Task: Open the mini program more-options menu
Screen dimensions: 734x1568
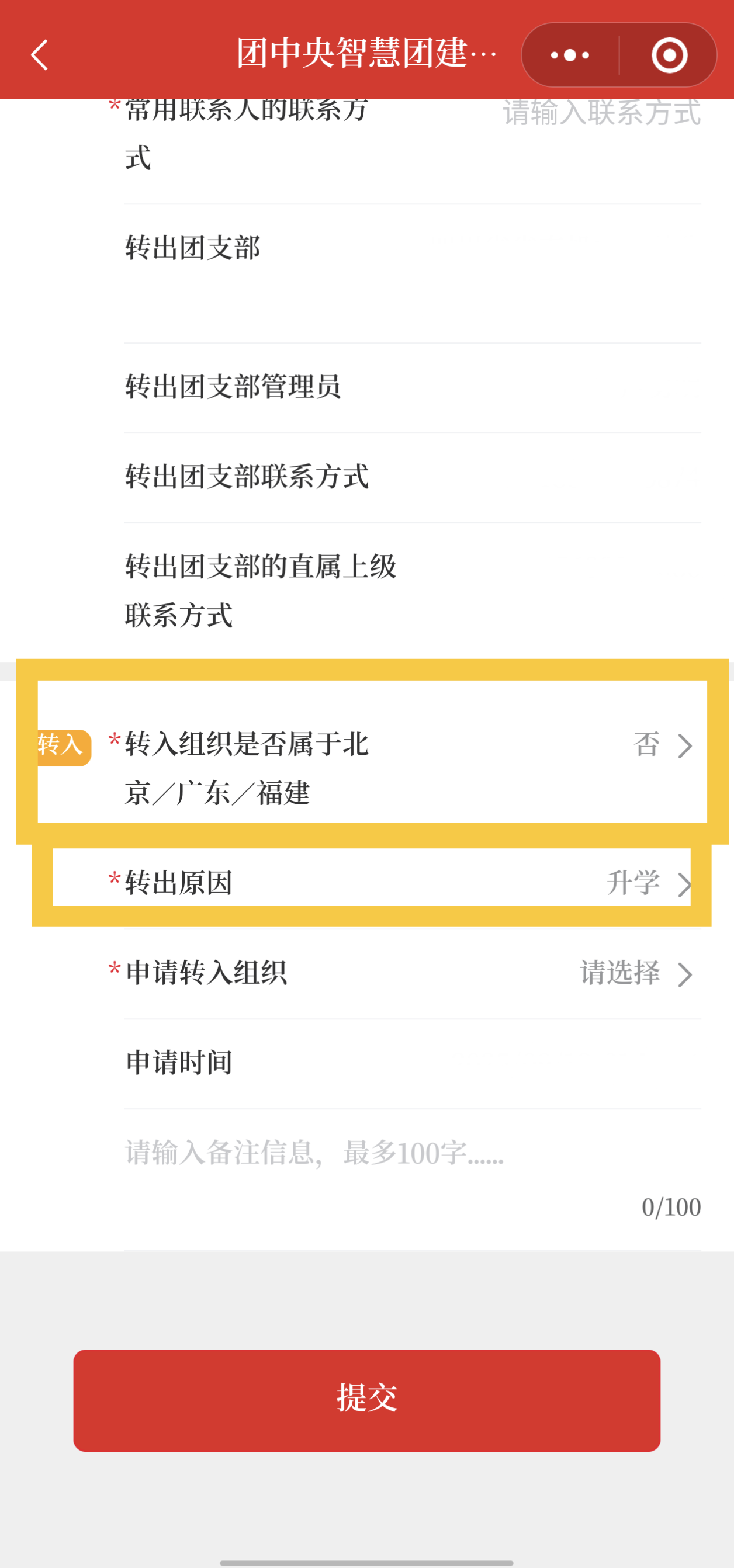Action: [x=570, y=55]
